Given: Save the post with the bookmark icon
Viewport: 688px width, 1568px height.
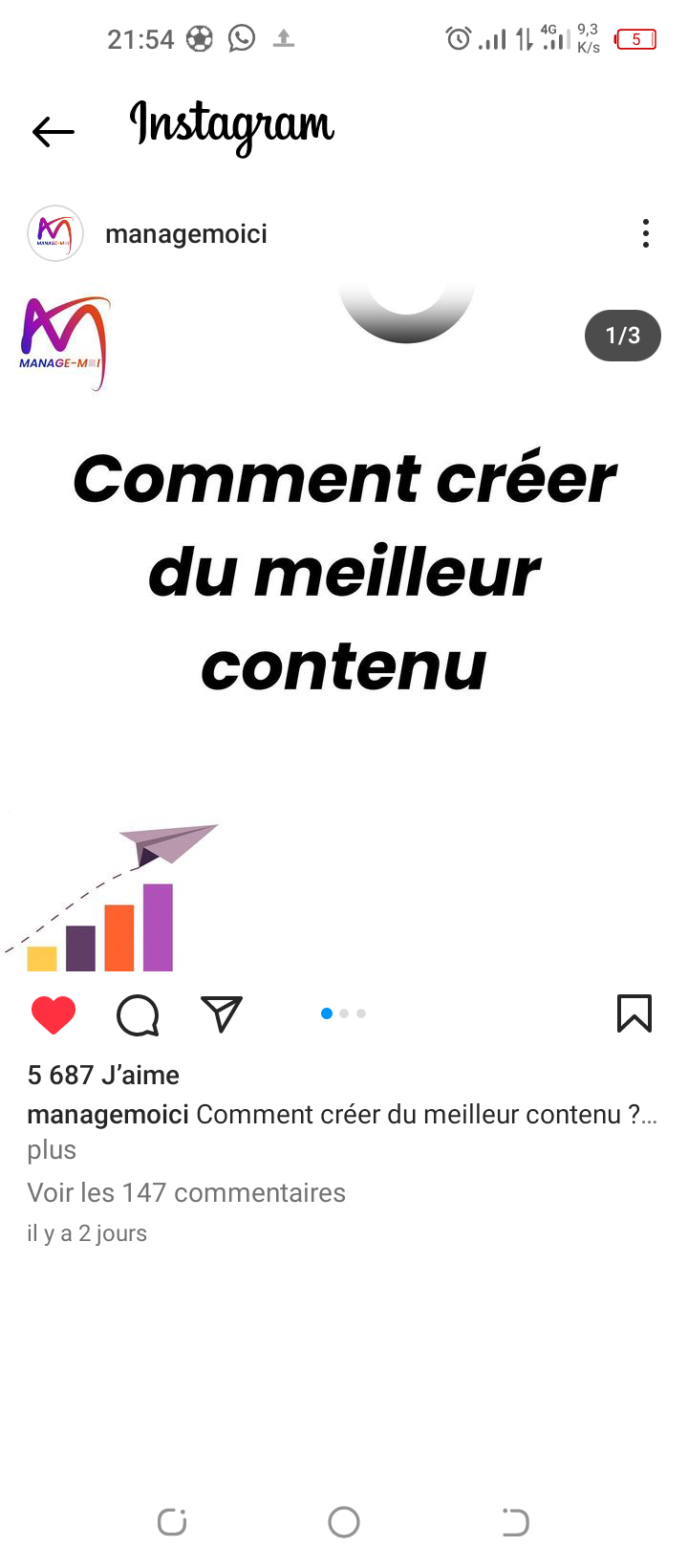Looking at the screenshot, I should 634,1013.
